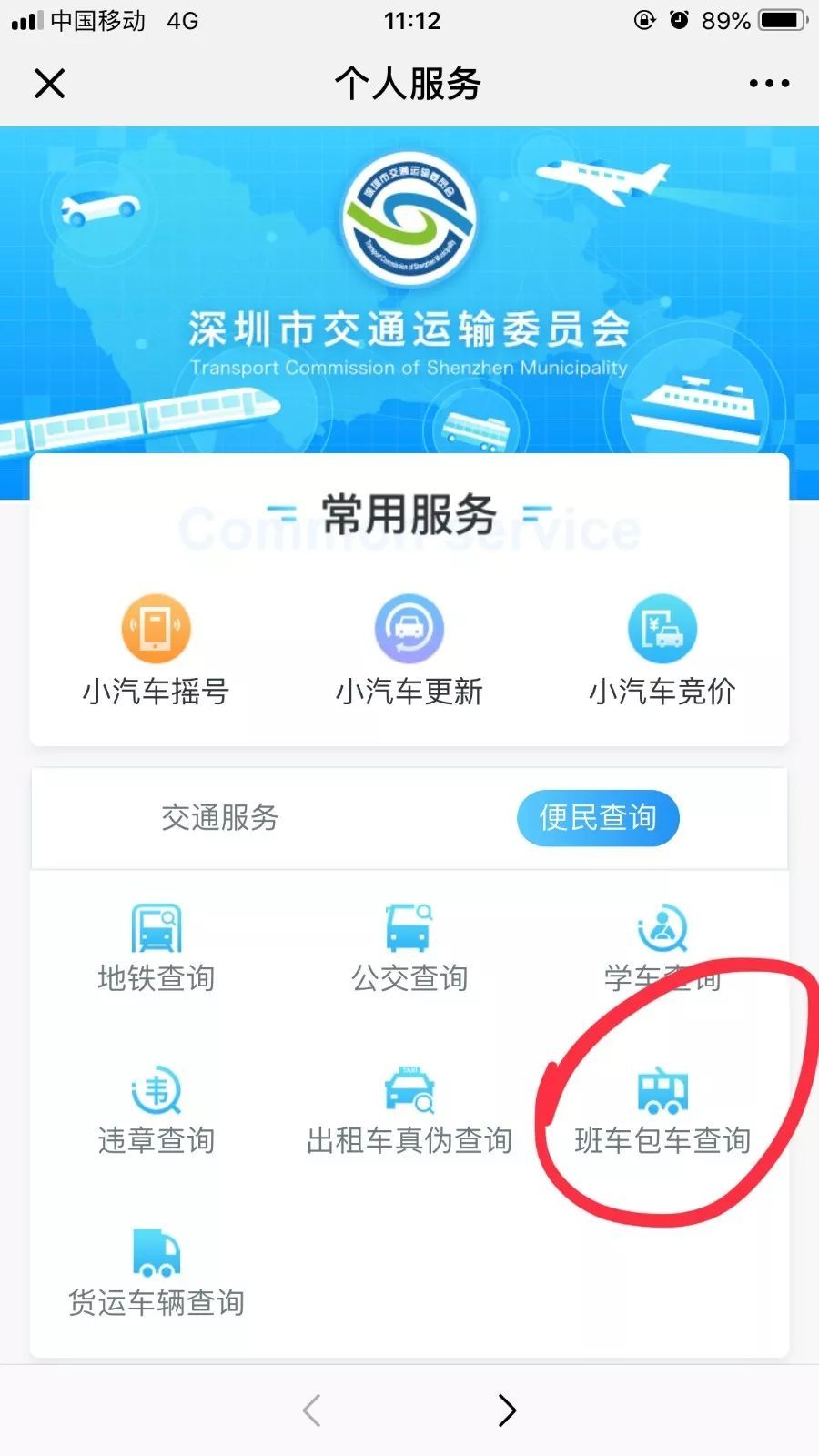Open 货运车辆查询

pos(156,1272)
